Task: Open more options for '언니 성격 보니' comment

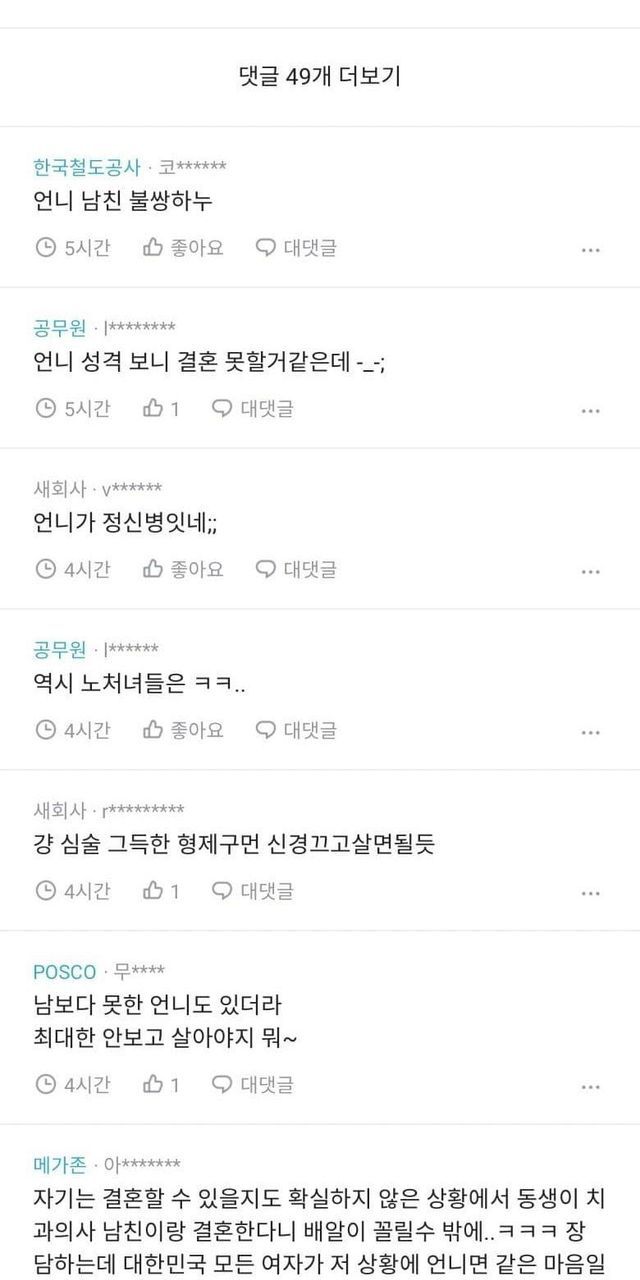Action: [591, 411]
